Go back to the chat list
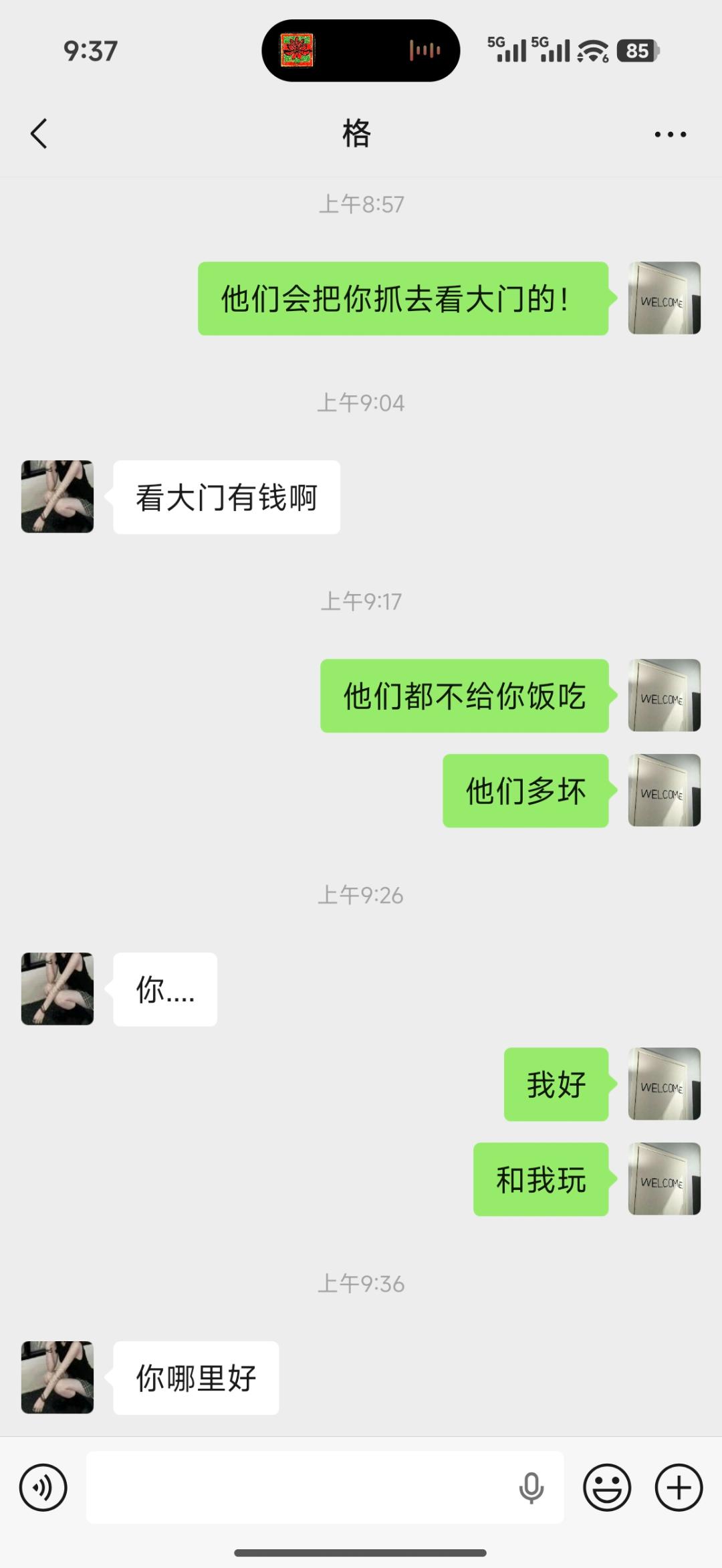The image size is (722, 1568). coord(39,133)
